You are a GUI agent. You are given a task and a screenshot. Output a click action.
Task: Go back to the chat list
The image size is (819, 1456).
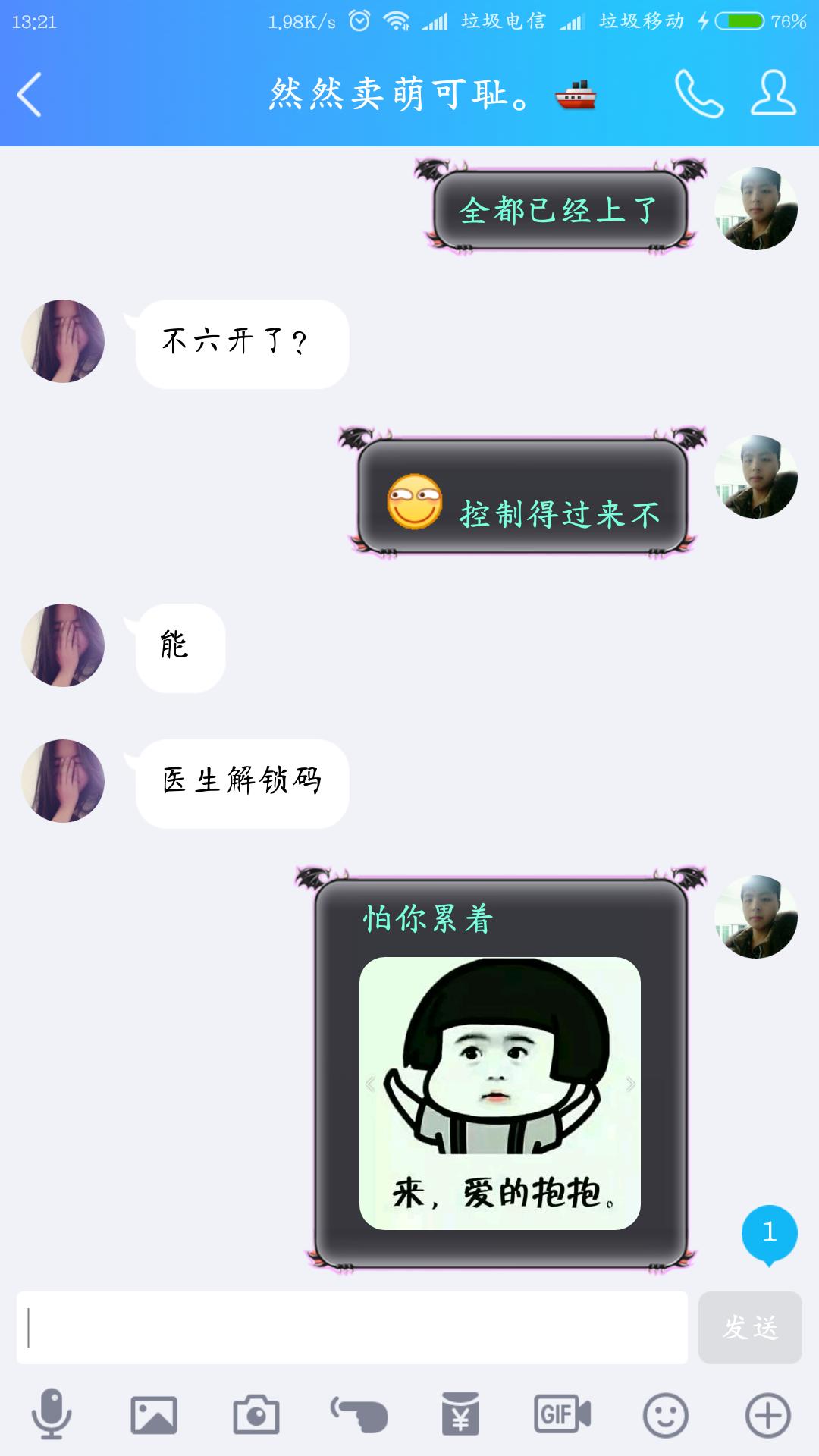coord(30,95)
